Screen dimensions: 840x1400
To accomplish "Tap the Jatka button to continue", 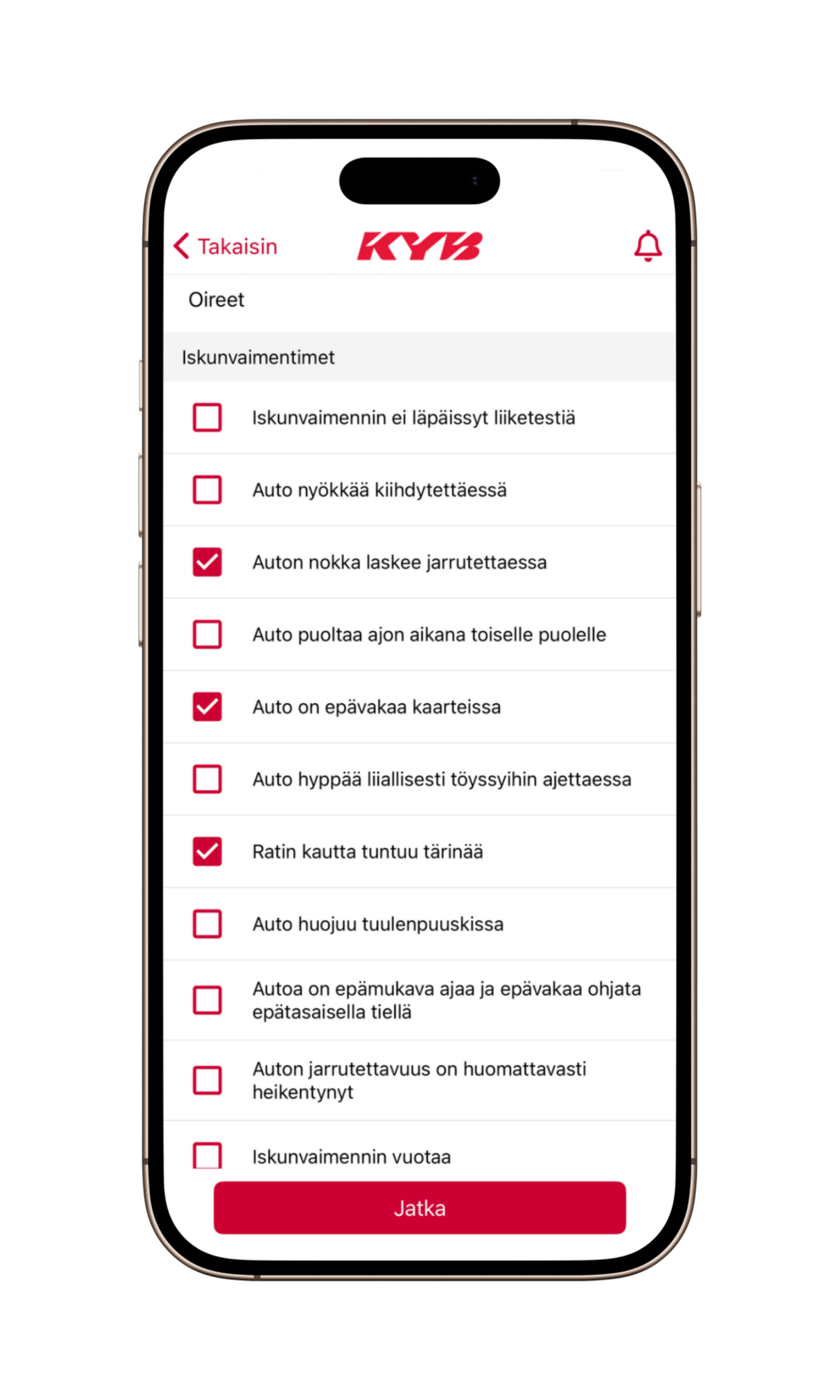I will click(419, 1208).
